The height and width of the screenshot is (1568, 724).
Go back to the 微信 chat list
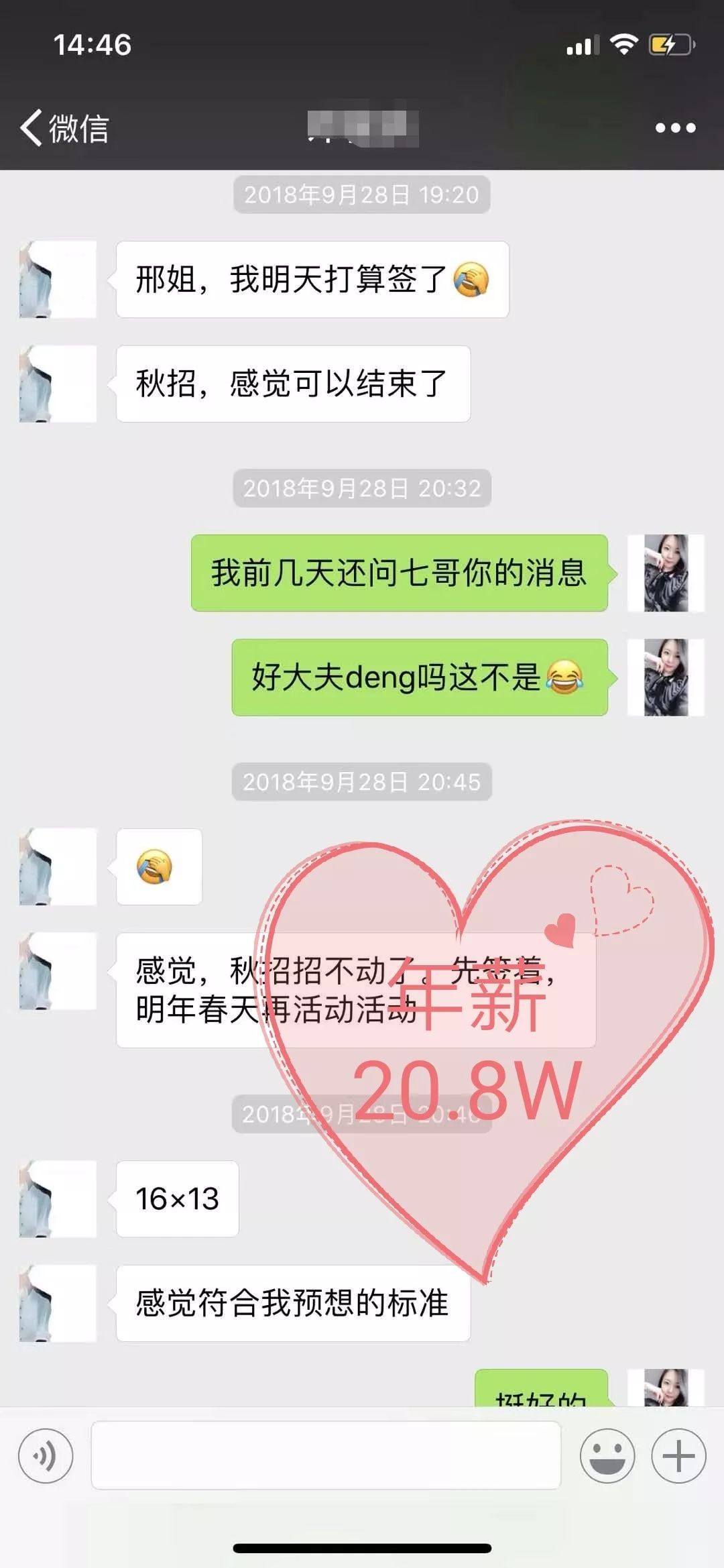(64, 127)
